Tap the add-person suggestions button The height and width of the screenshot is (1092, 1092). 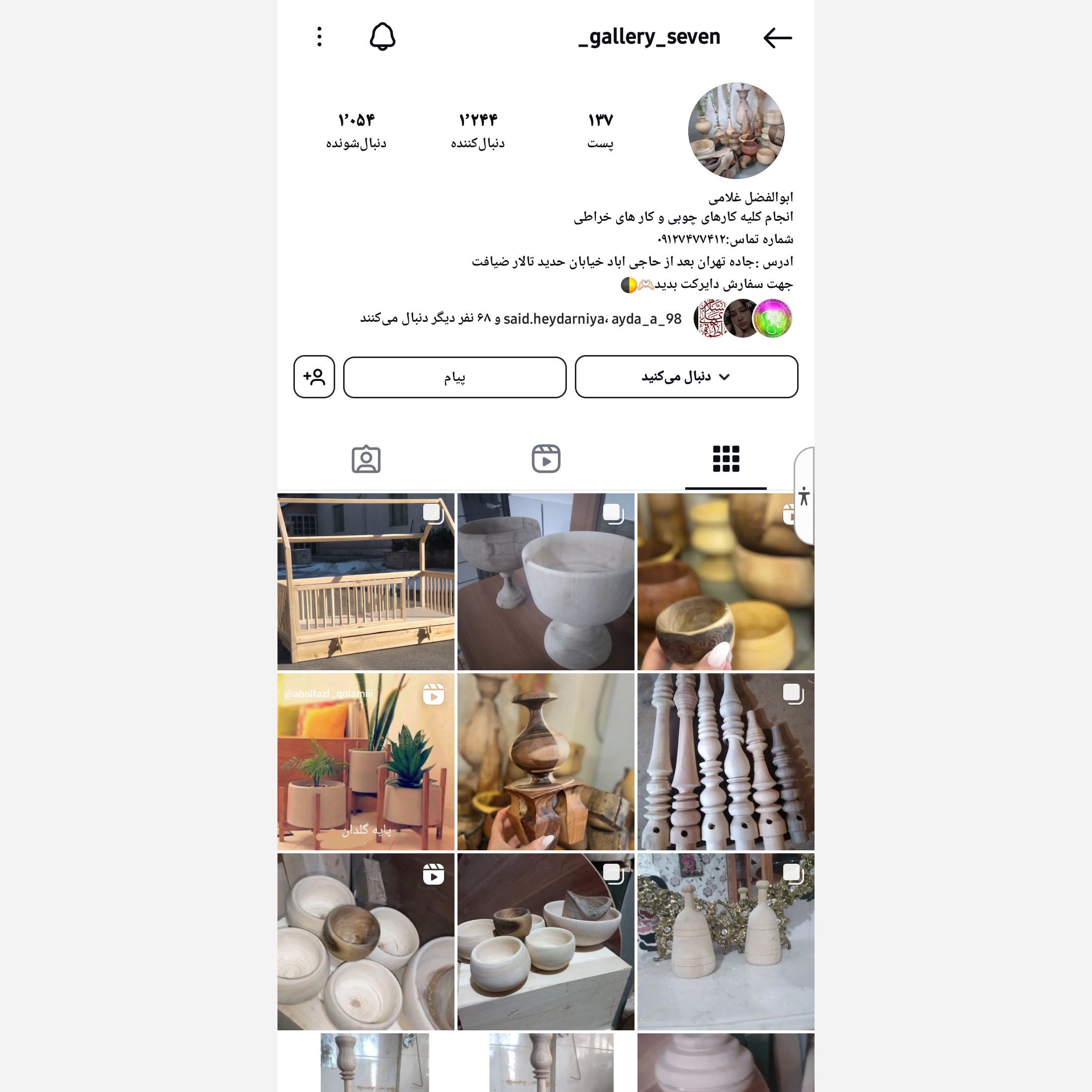pos(314,376)
